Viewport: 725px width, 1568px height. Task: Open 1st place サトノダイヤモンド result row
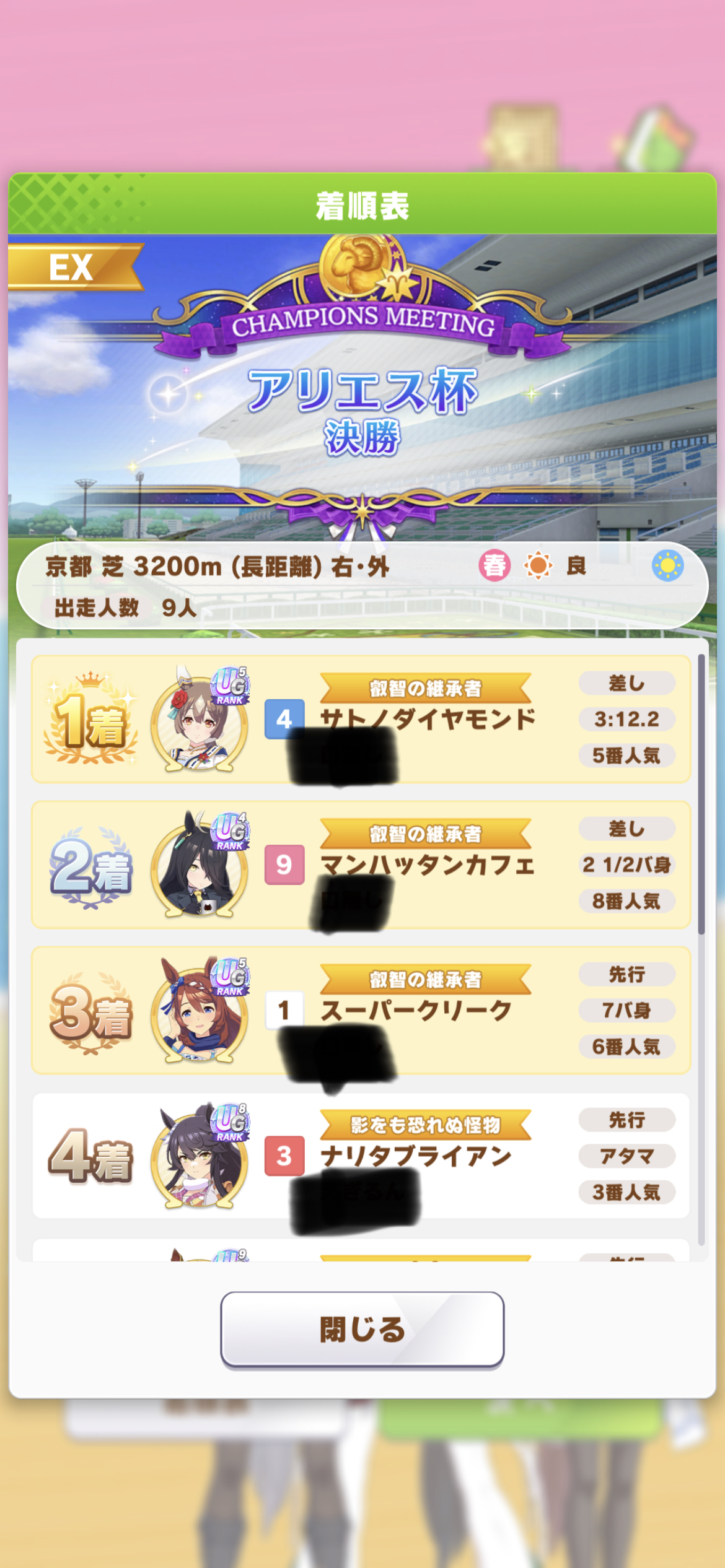[x=361, y=719]
